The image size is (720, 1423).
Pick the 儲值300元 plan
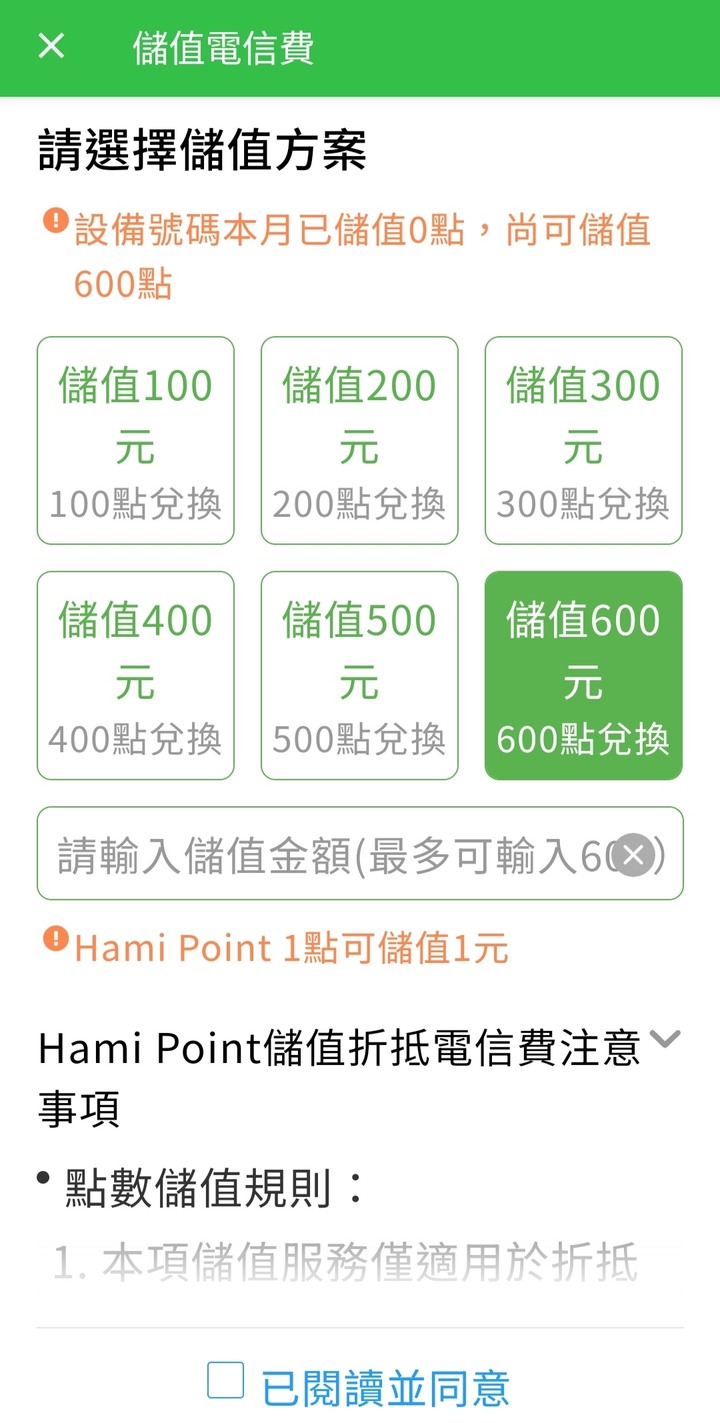click(584, 440)
